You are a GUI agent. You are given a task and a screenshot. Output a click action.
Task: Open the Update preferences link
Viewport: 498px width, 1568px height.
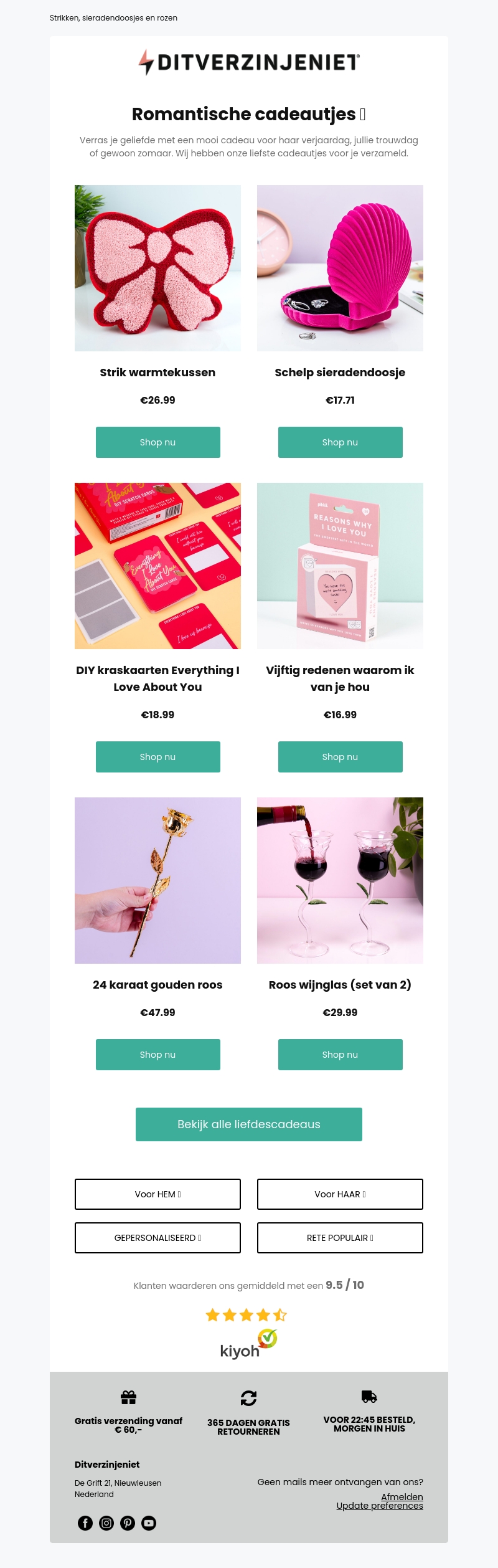[380, 1506]
